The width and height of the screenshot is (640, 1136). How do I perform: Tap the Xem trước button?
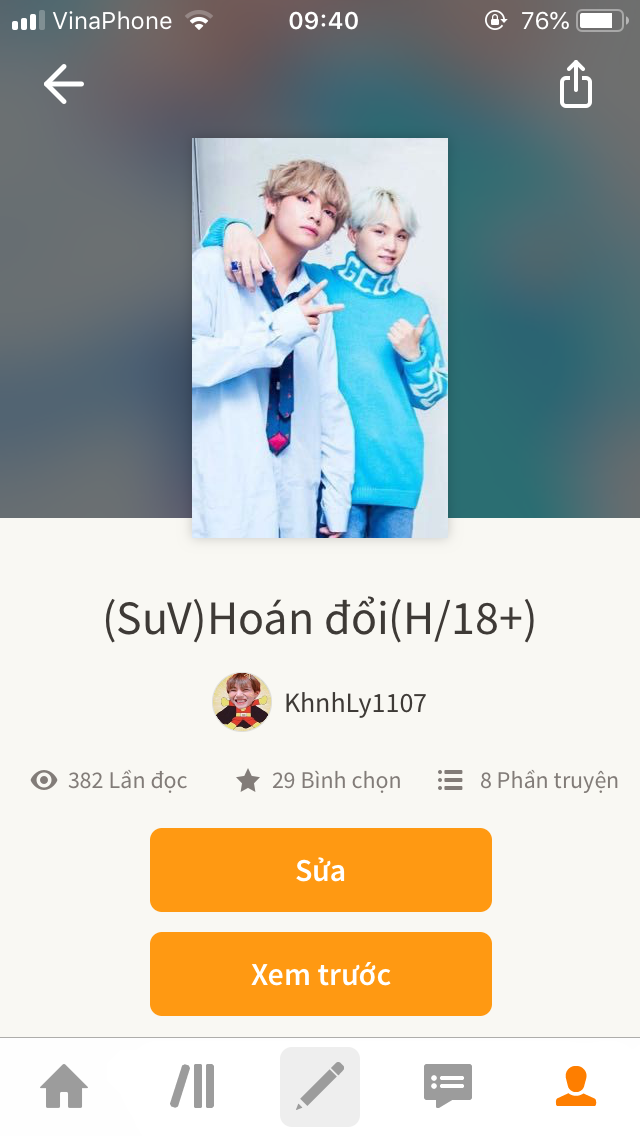coord(320,974)
